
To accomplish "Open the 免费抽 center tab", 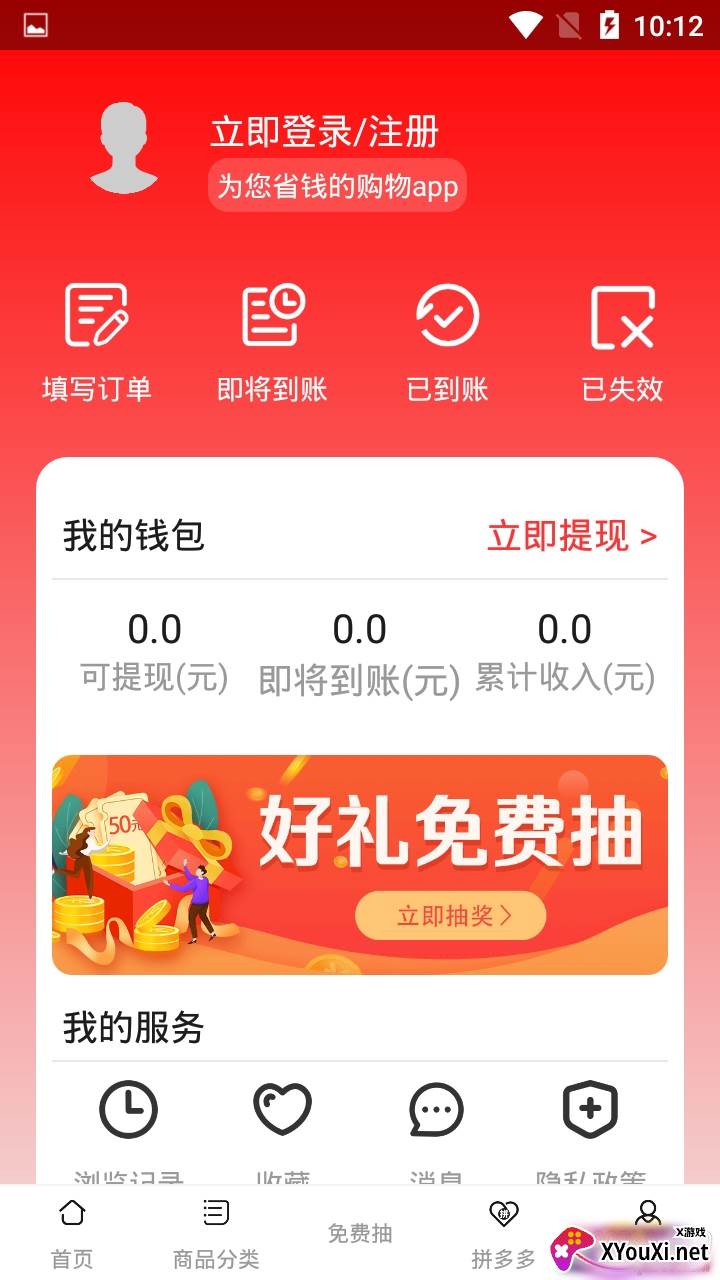I will click(360, 1232).
